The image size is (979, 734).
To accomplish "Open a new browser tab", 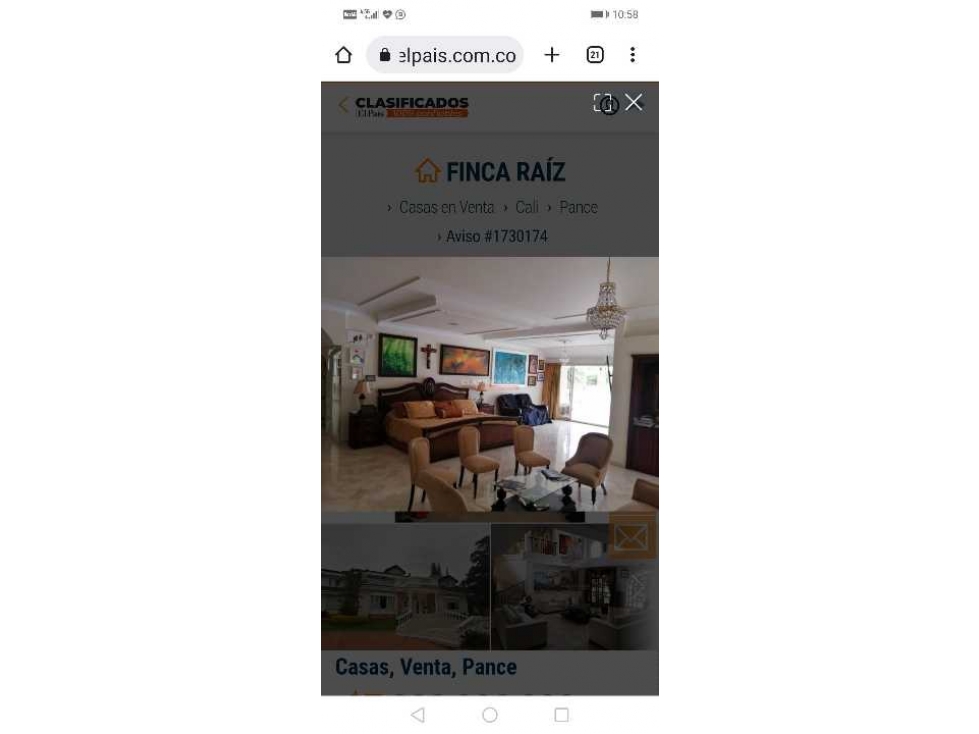I will click(x=552, y=55).
